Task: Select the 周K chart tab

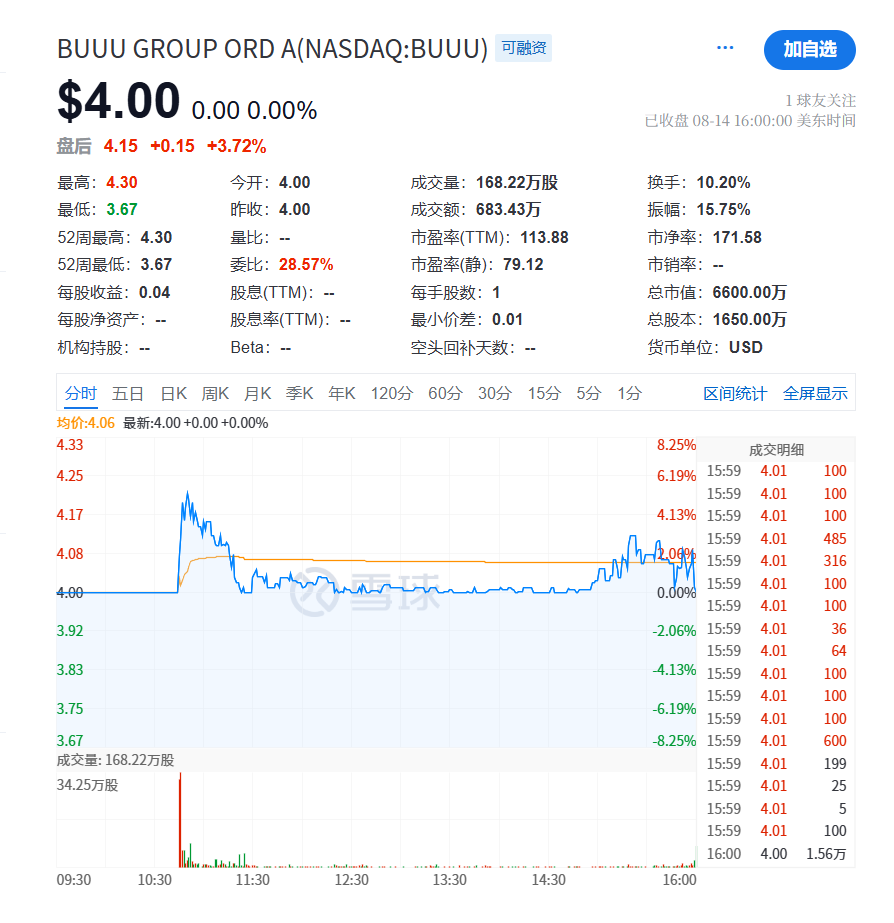Action: 216,393
